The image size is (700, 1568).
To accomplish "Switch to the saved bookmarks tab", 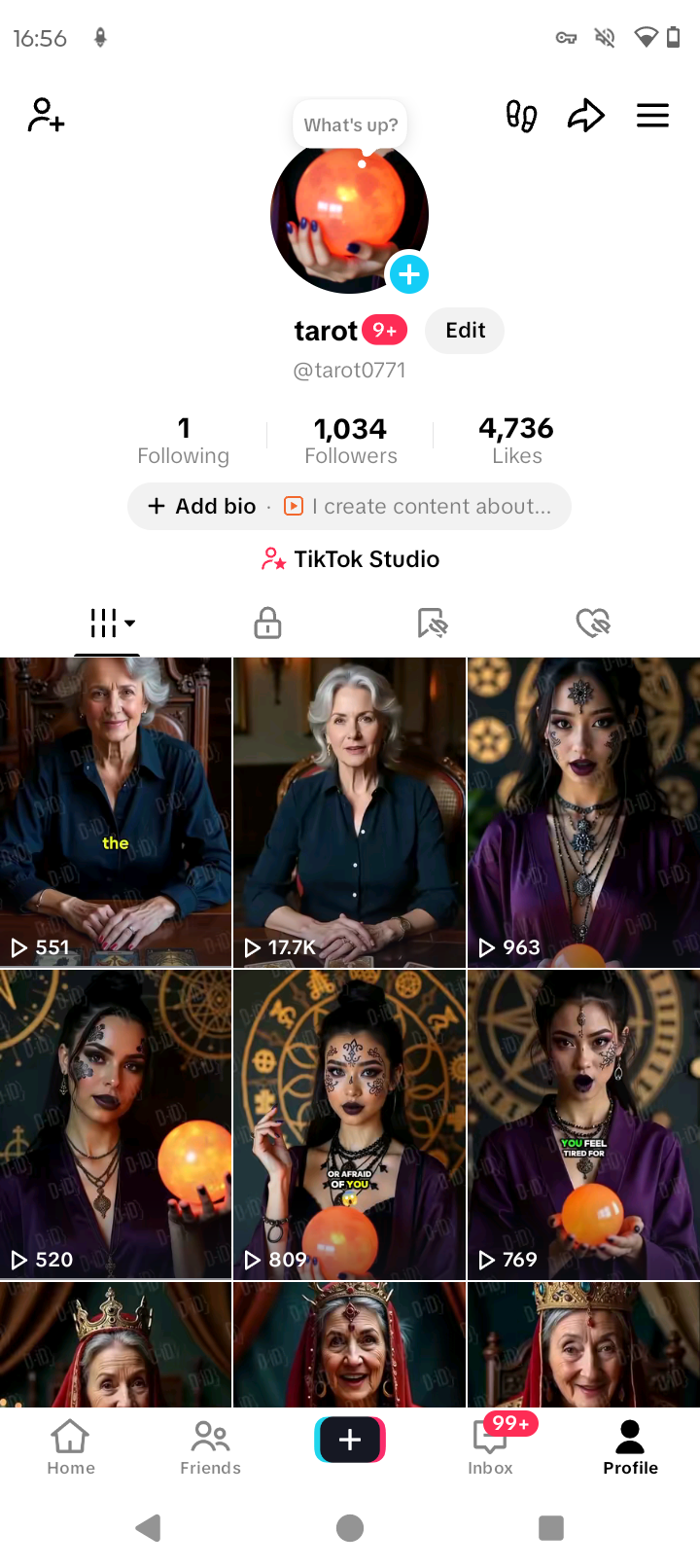I will (432, 623).
